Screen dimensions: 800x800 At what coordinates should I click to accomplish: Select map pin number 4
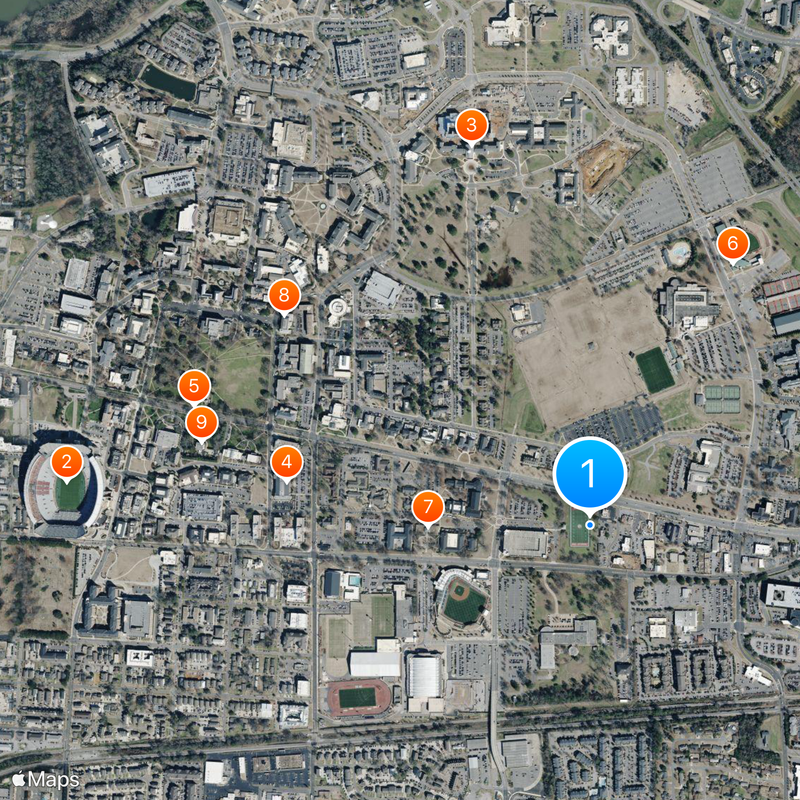pos(286,461)
